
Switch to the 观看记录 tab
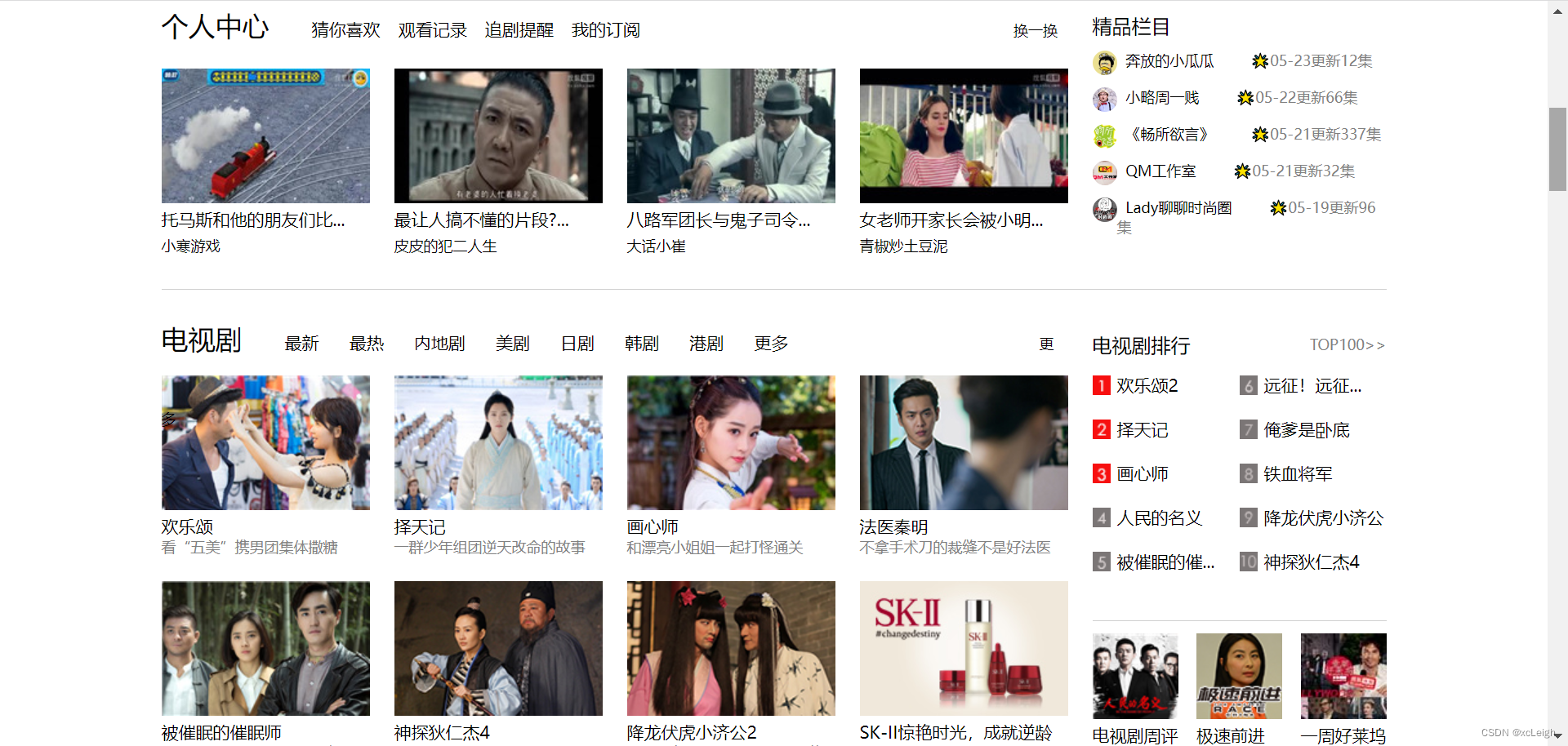coord(432,30)
